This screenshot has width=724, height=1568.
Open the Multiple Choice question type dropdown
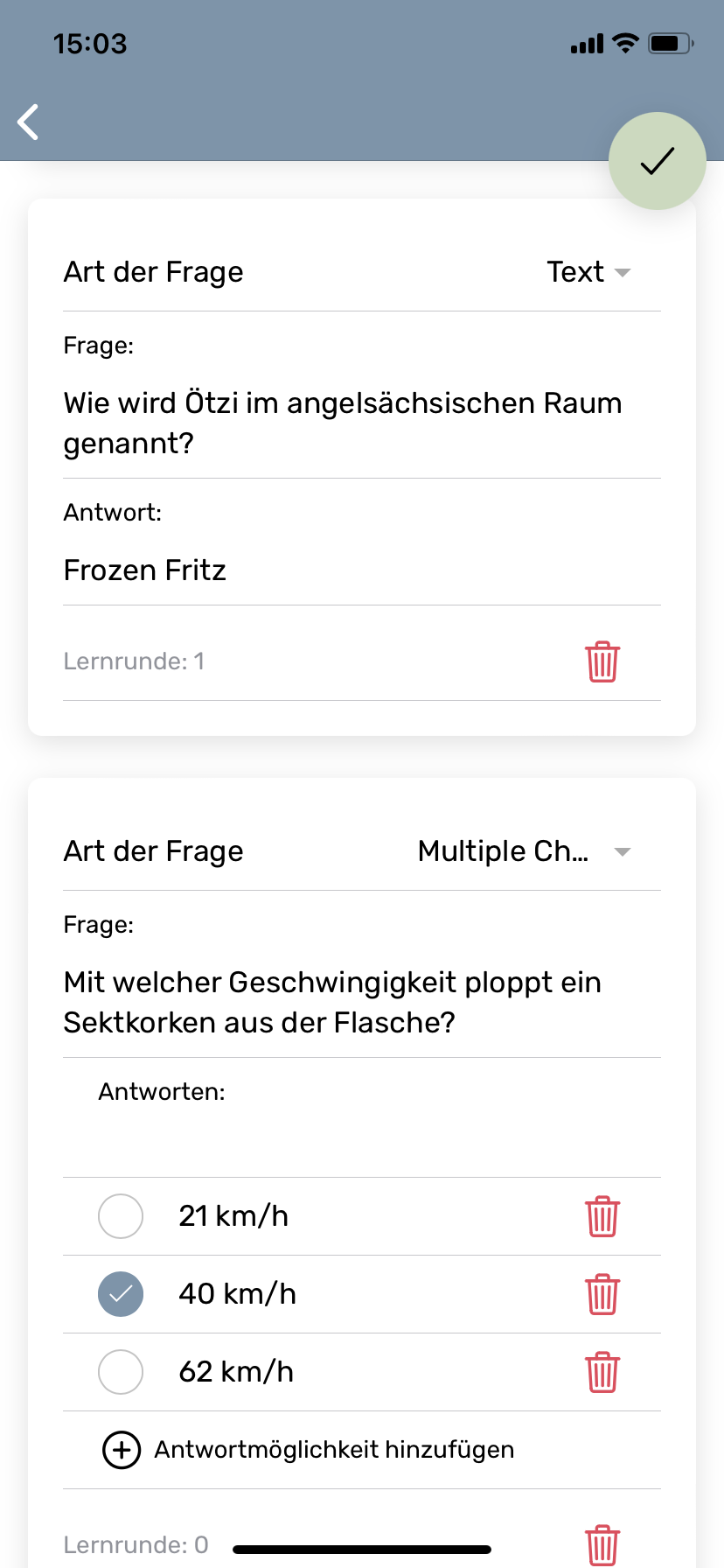coord(525,851)
